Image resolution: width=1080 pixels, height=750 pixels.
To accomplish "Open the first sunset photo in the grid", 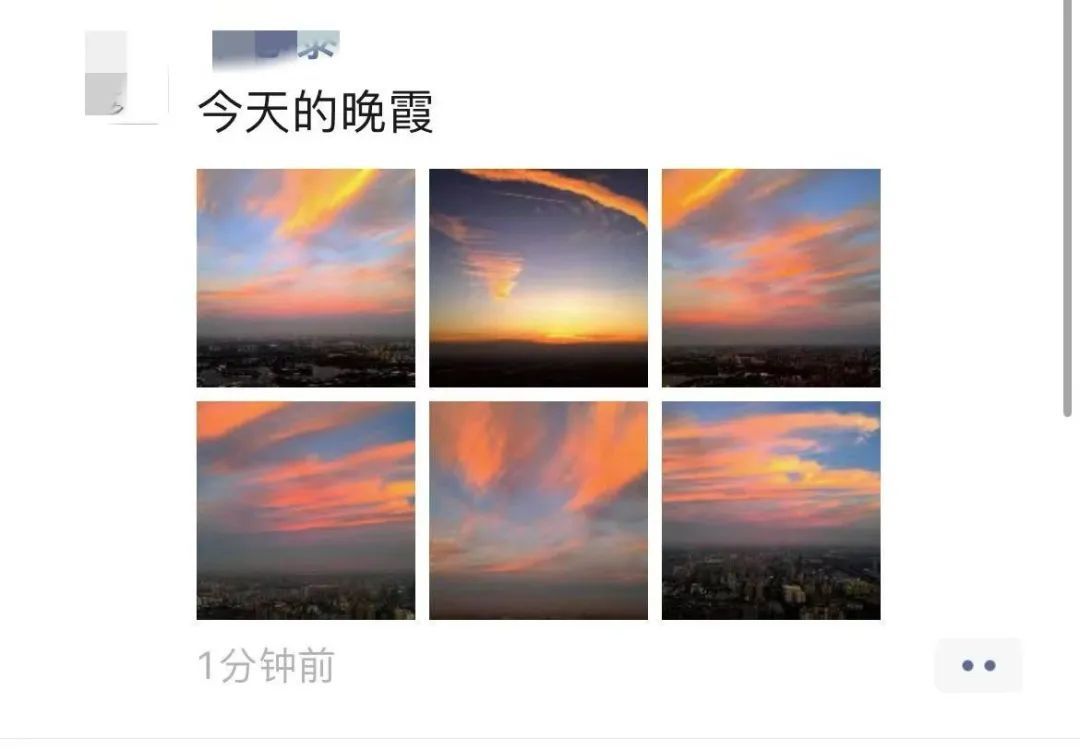I will (306, 278).
